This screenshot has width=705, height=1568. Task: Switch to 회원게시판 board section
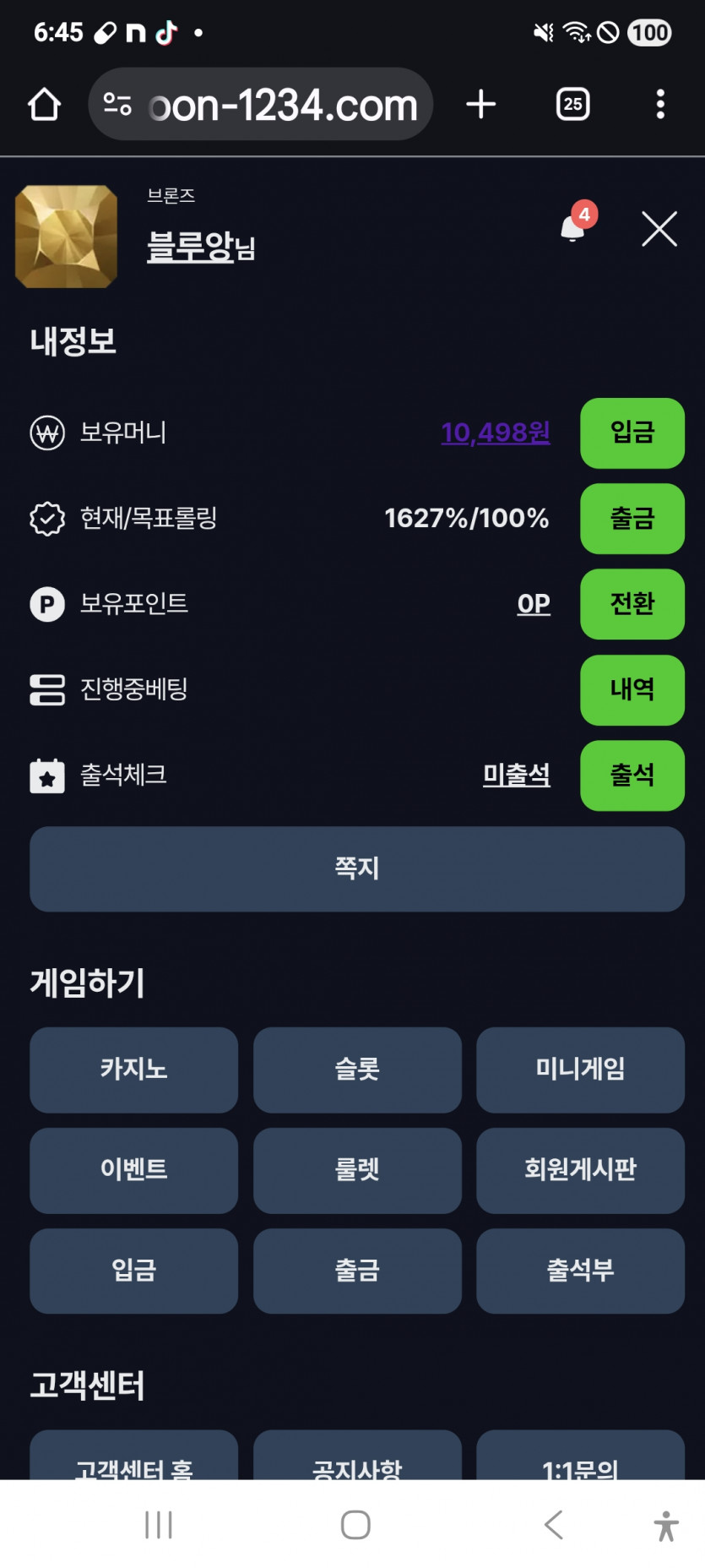[x=580, y=1171]
